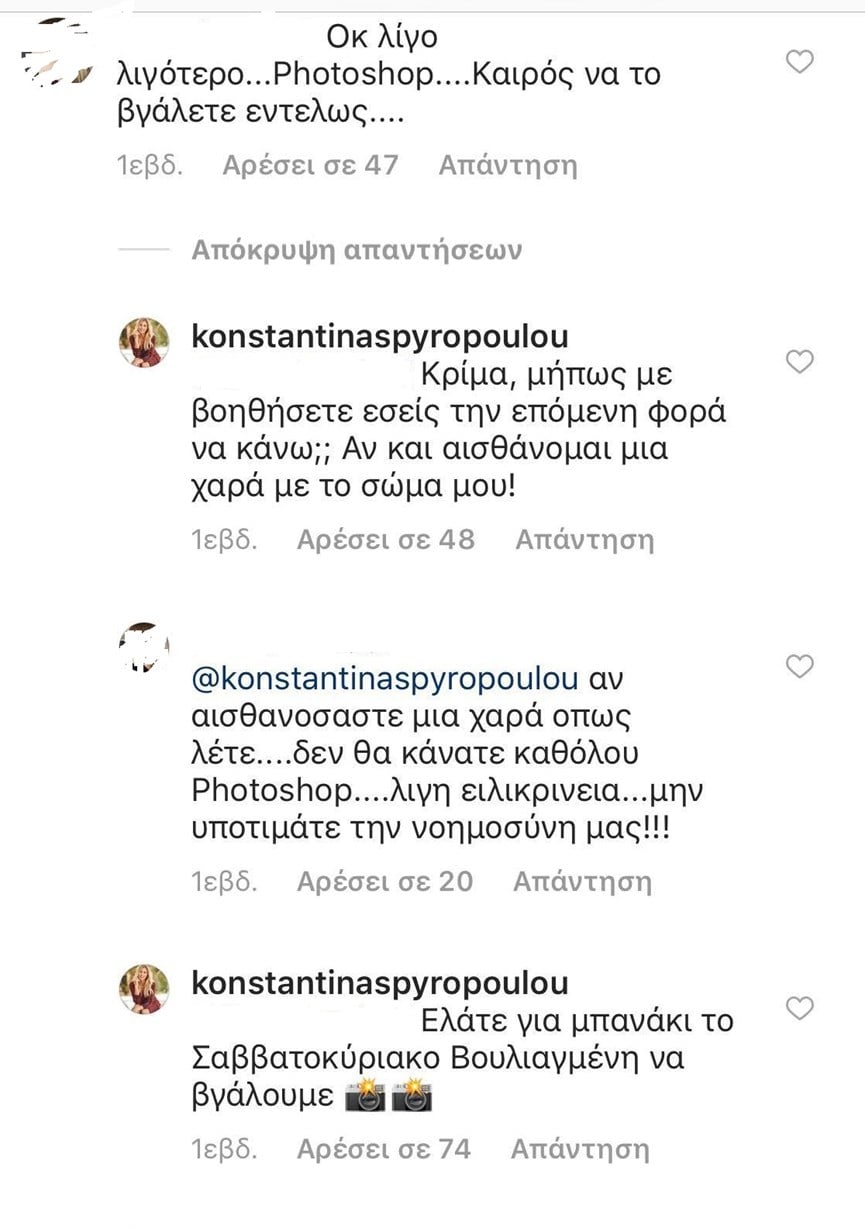865x1229 pixels.
Task: Tap Απάντηση under the comment with 20 likes
Action: point(582,881)
